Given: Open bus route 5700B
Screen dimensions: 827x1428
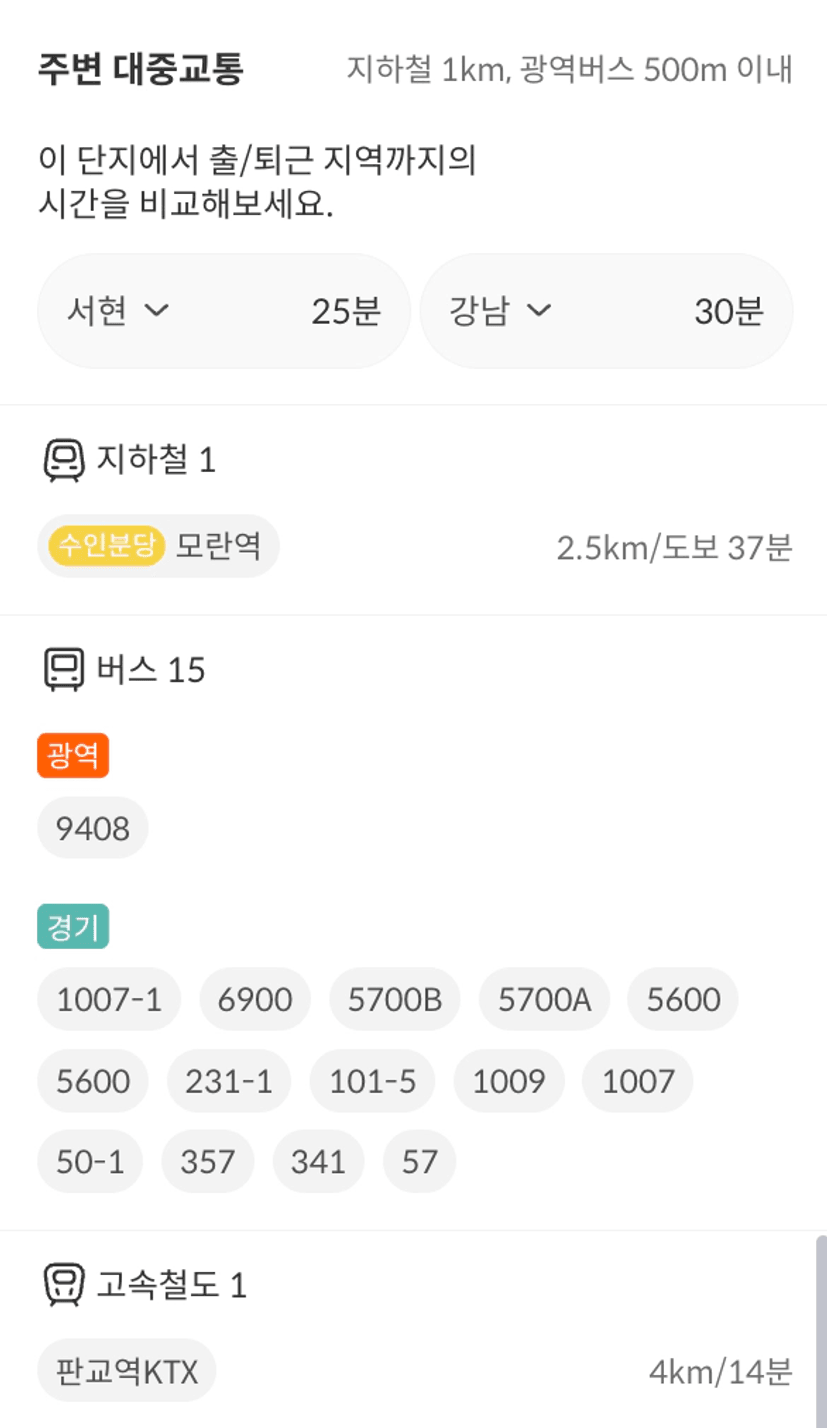Looking at the screenshot, I should point(395,999).
